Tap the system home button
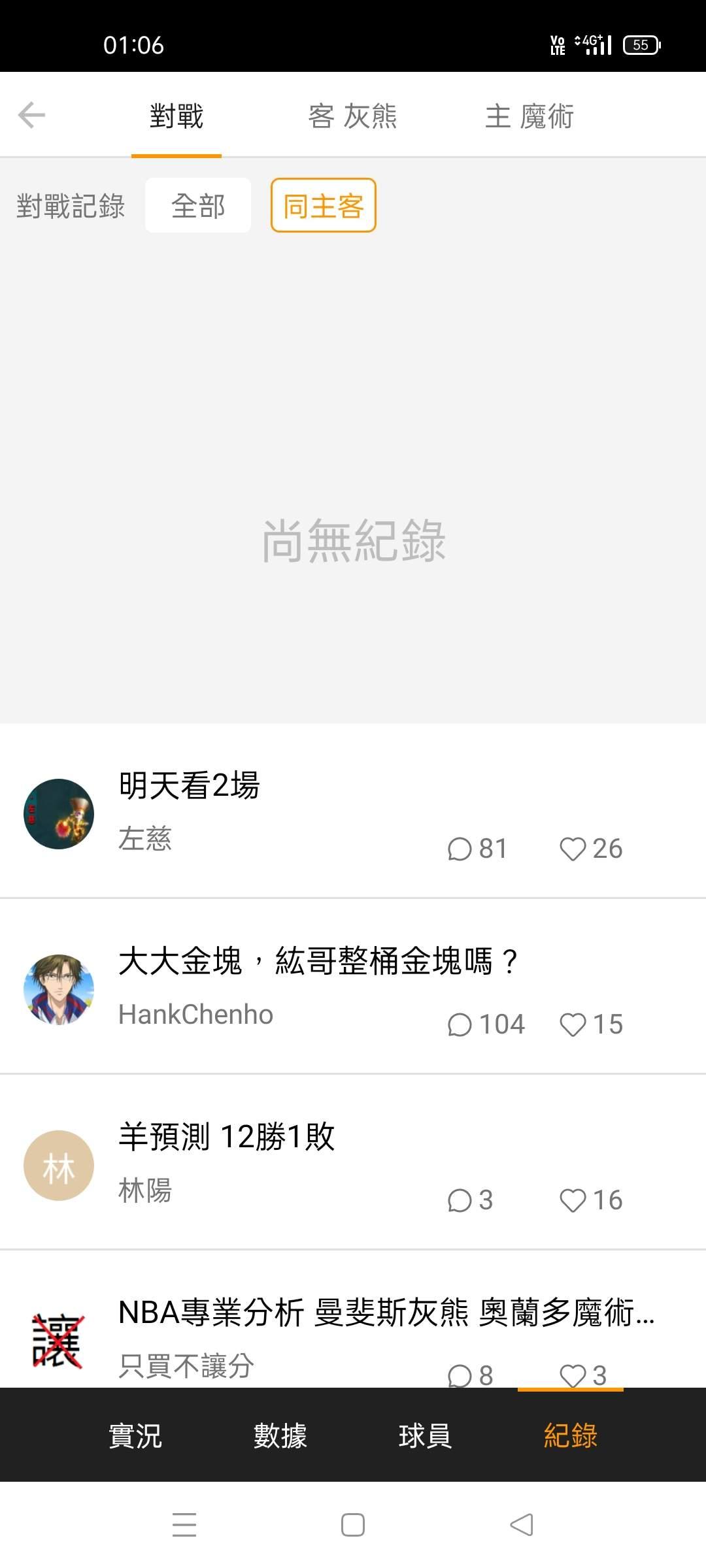706x1568 pixels. tap(353, 1525)
